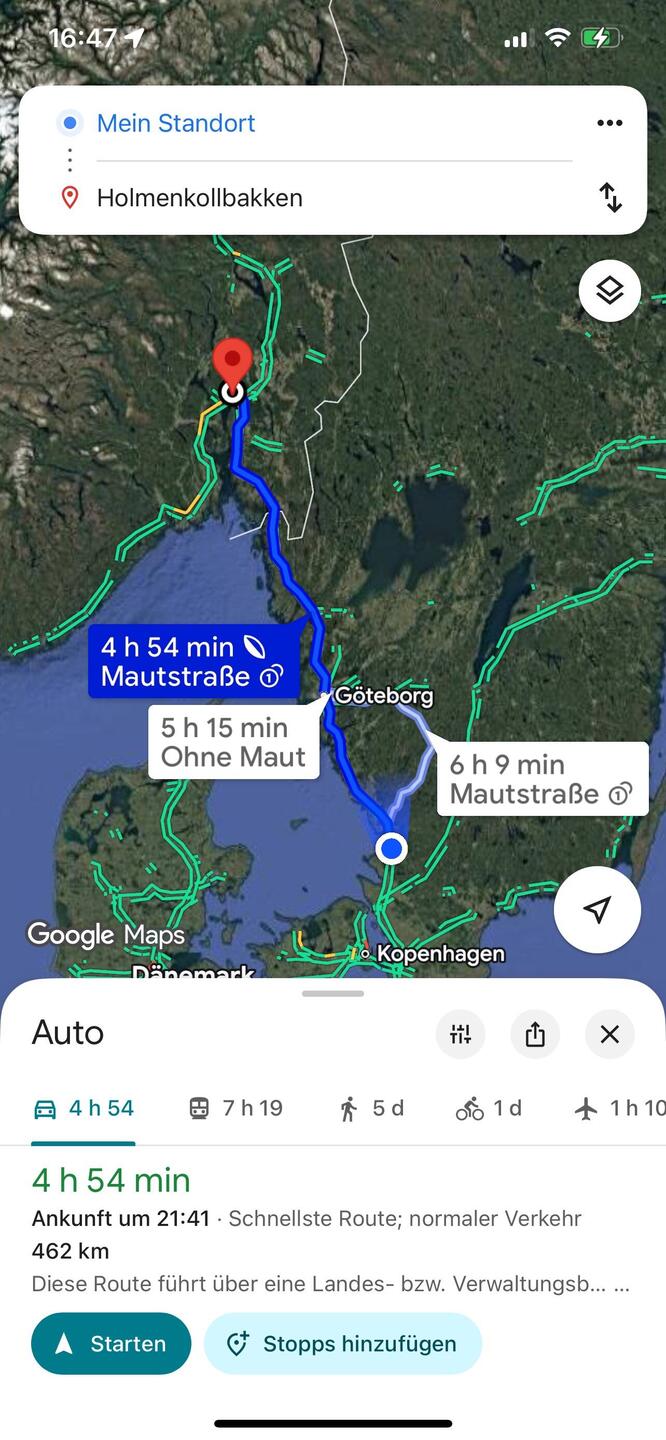Switch to walking directions 5 d
Viewport: 666px width, 1440px height.
pyautogui.click(x=371, y=1108)
